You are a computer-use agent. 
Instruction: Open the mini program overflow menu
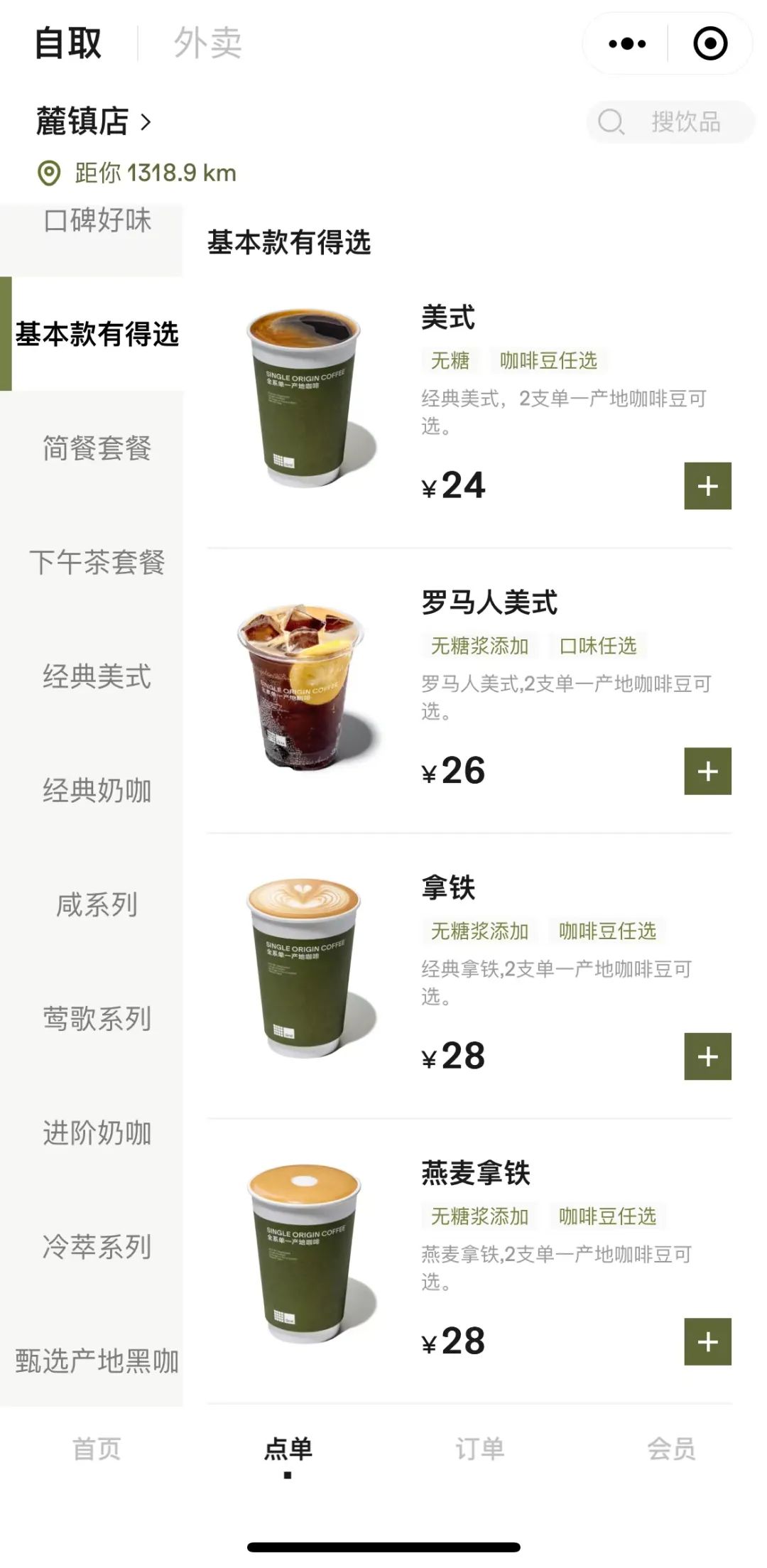pyautogui.click(x=627, y=44)
